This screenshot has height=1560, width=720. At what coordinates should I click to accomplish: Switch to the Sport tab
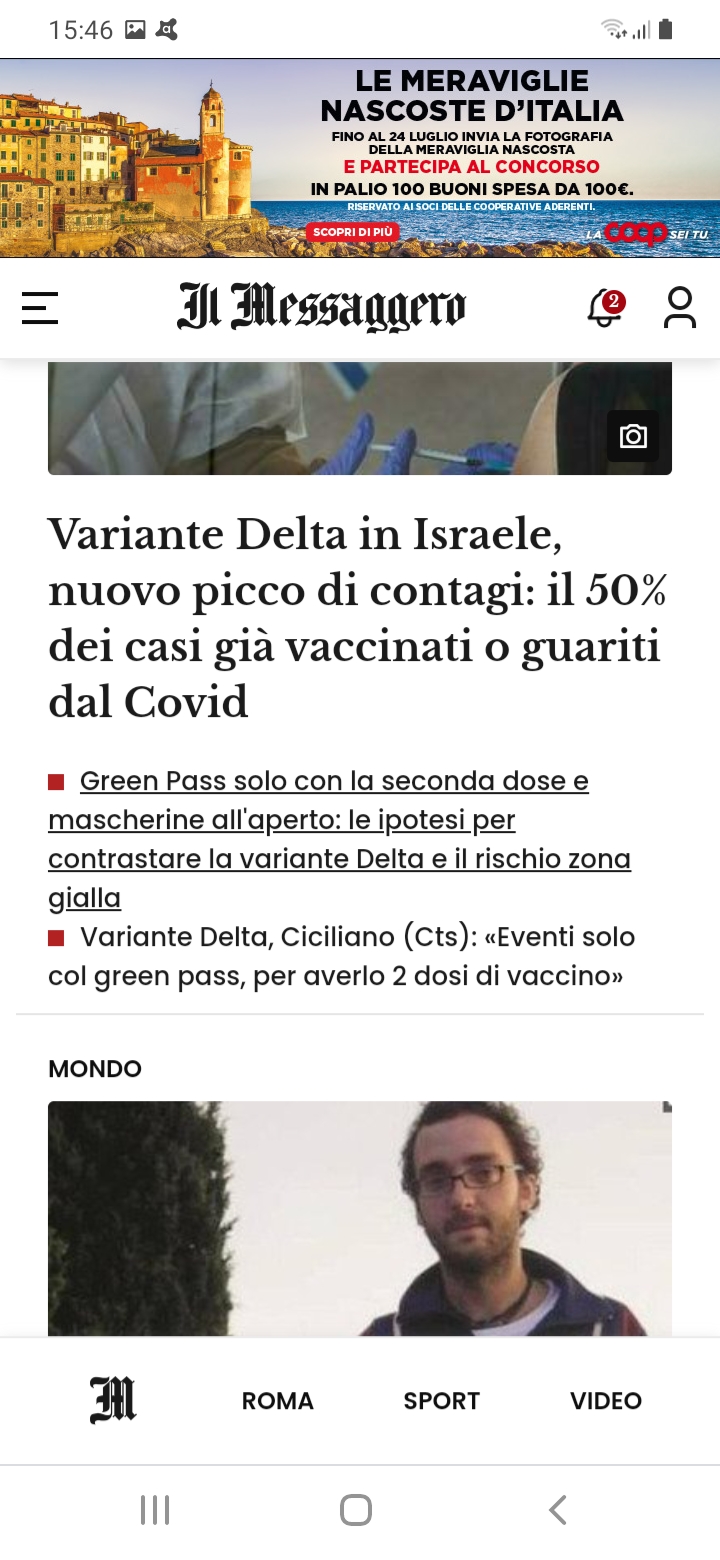coord(442,1401)
